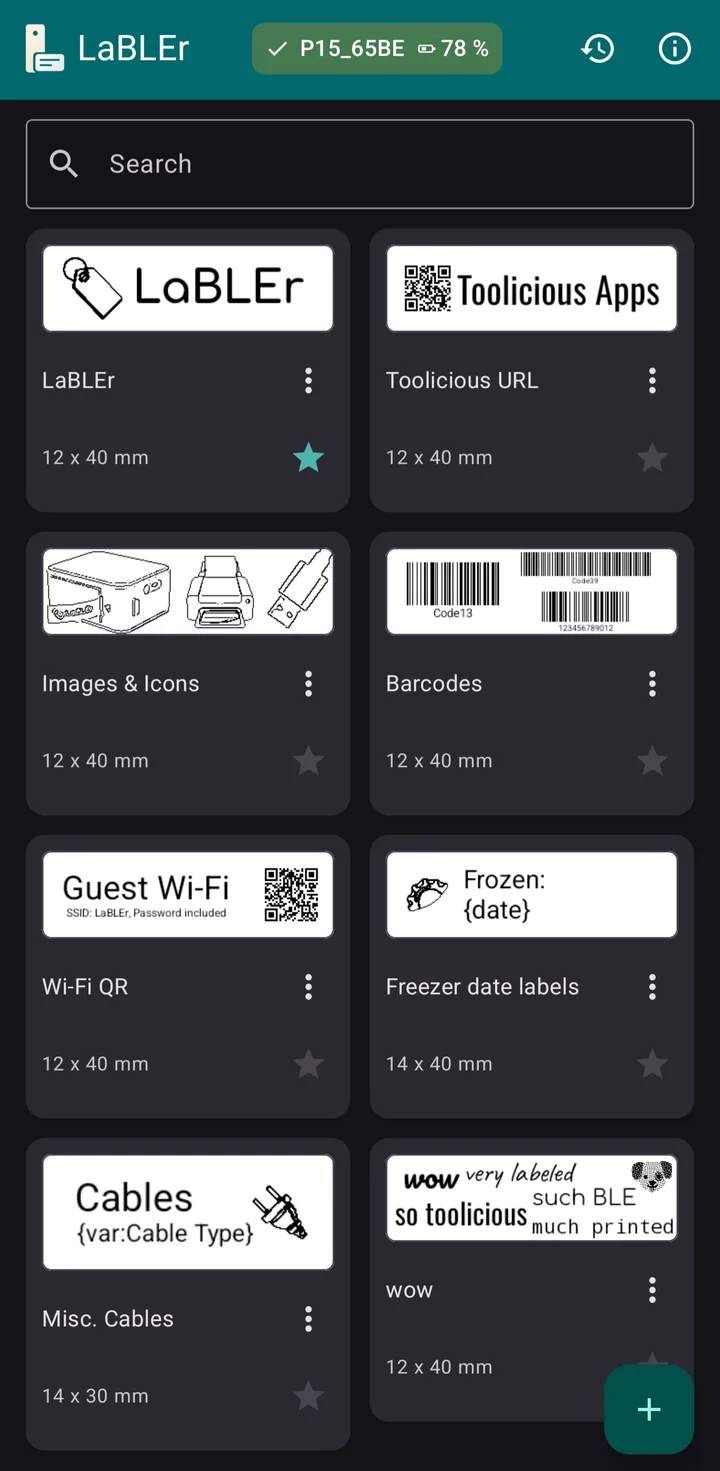Open the LaBLEr label card
The image size is (720, 1471).
(x=188, y=370)
